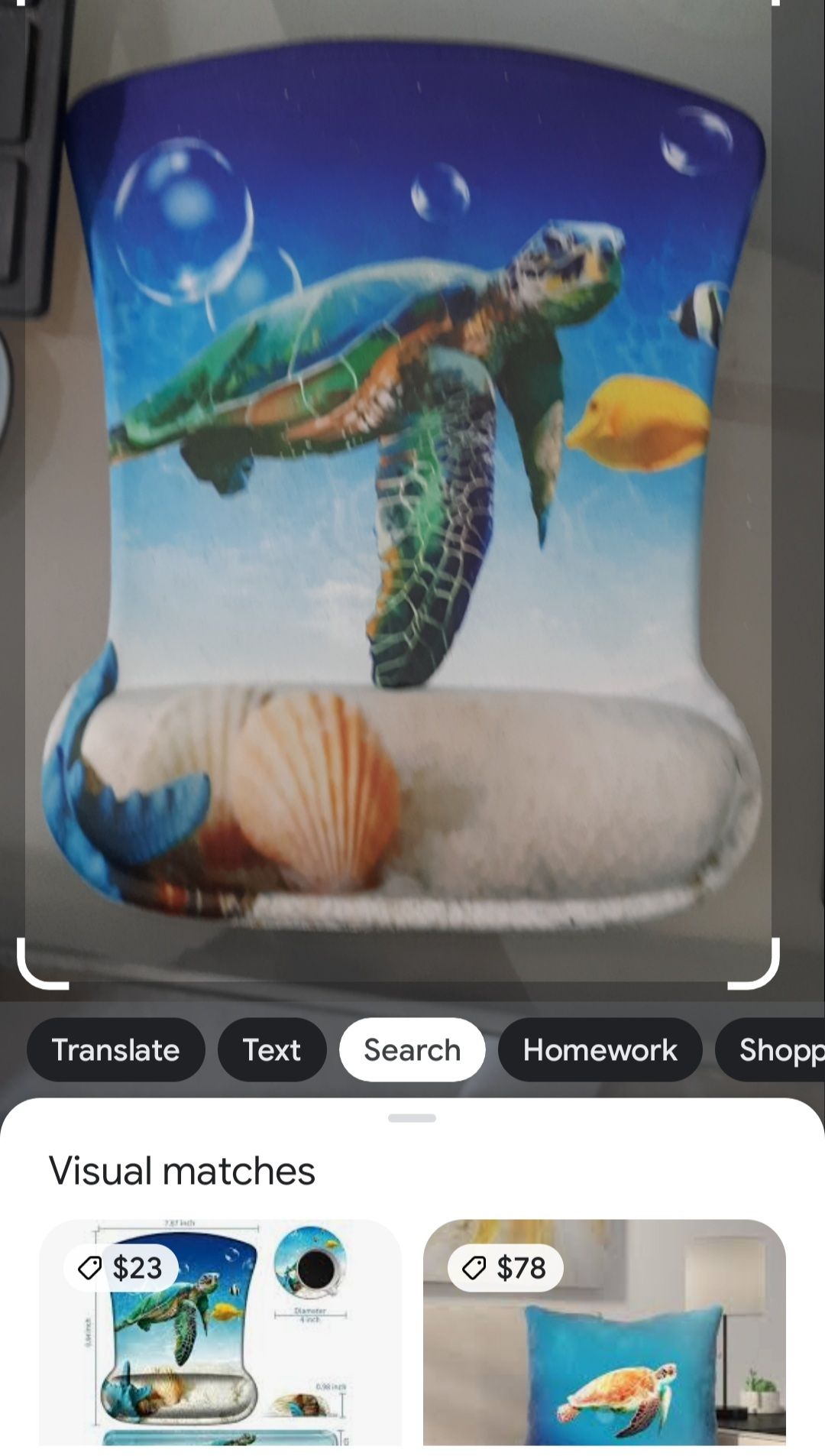Switch to Homework mode
Screen dimensions: 825x1456
pyautogui.click(x=600, y=1049)
